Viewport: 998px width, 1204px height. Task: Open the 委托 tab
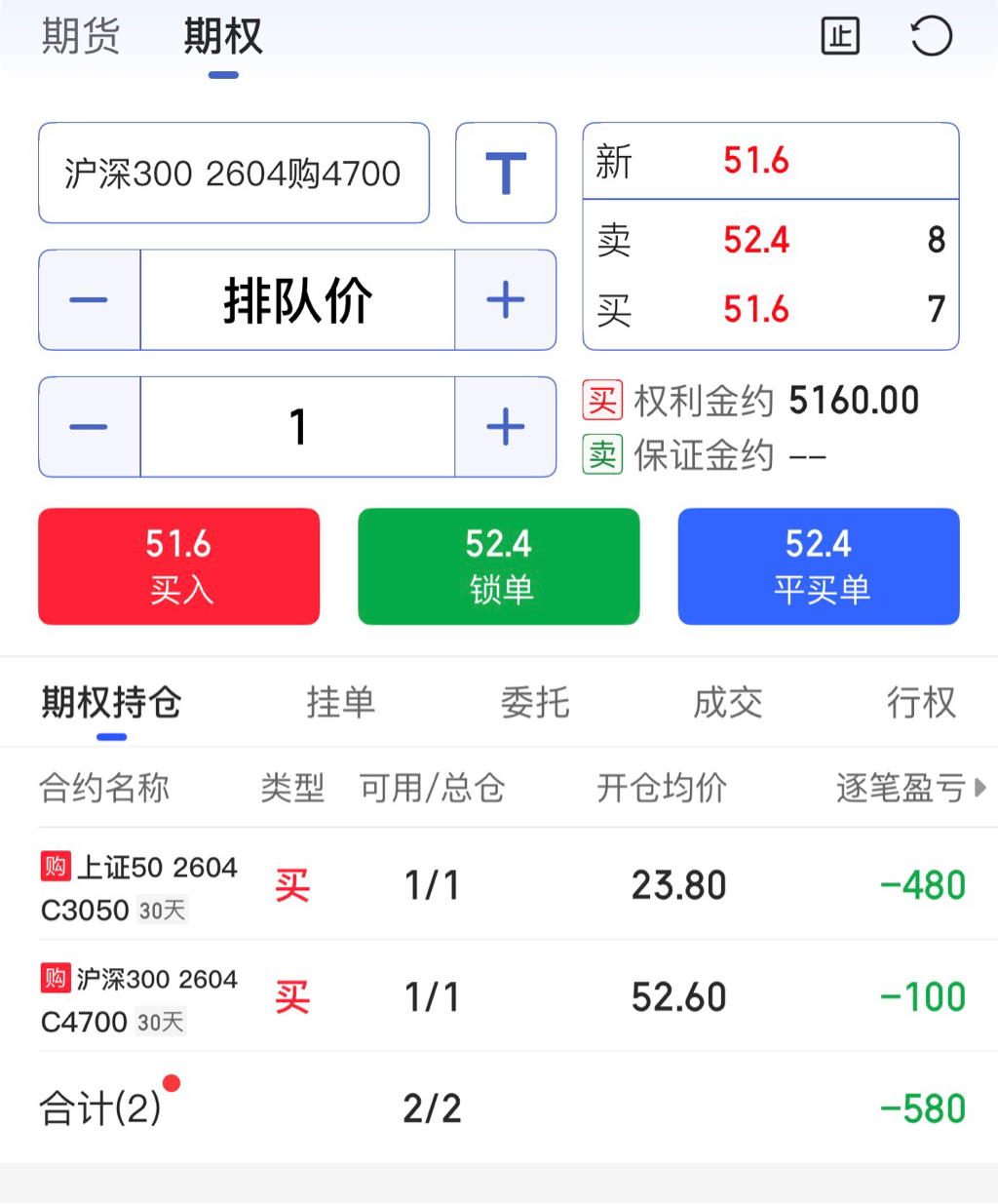click(x=534, y=702)
